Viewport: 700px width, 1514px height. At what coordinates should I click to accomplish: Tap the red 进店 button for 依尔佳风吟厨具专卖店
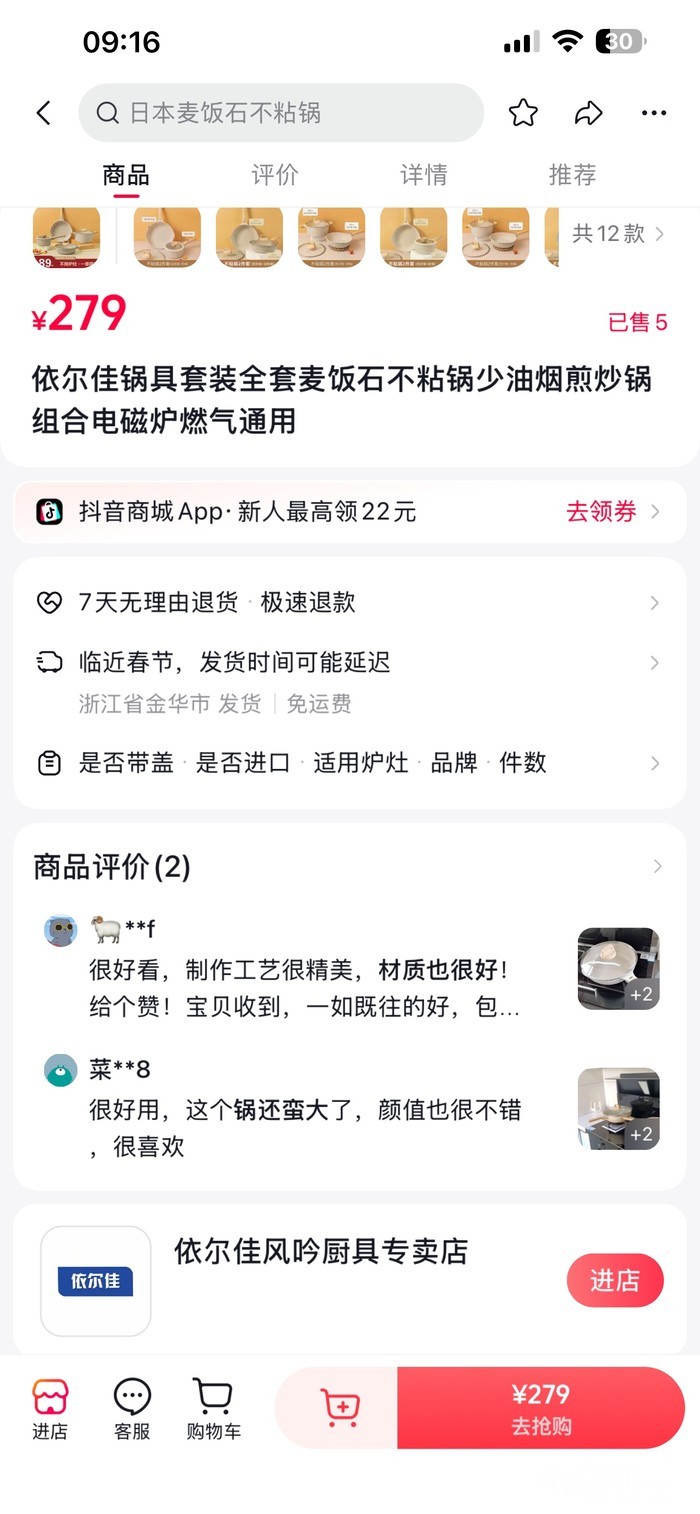[x=614, y=1280]
